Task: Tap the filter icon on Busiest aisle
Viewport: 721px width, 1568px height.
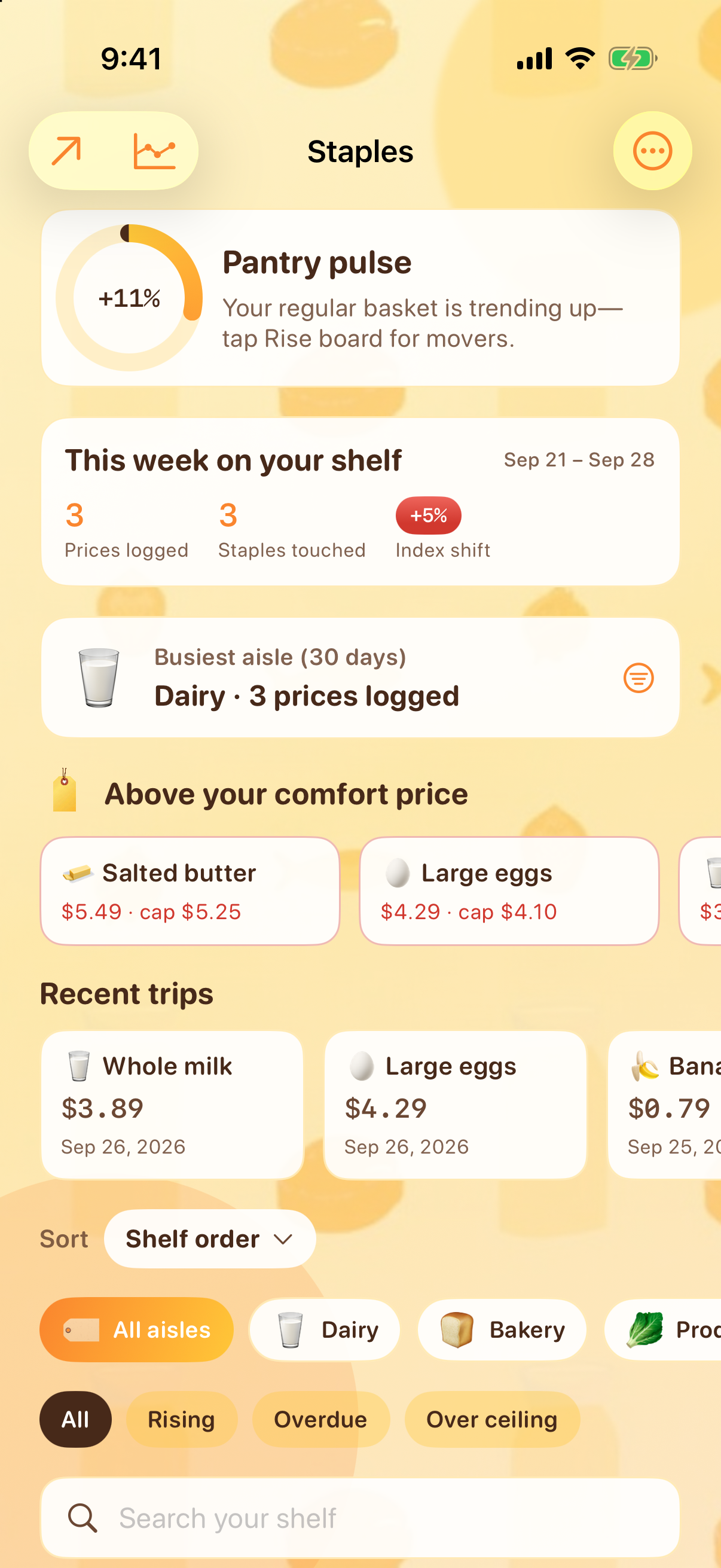Action: click(638, 678)
